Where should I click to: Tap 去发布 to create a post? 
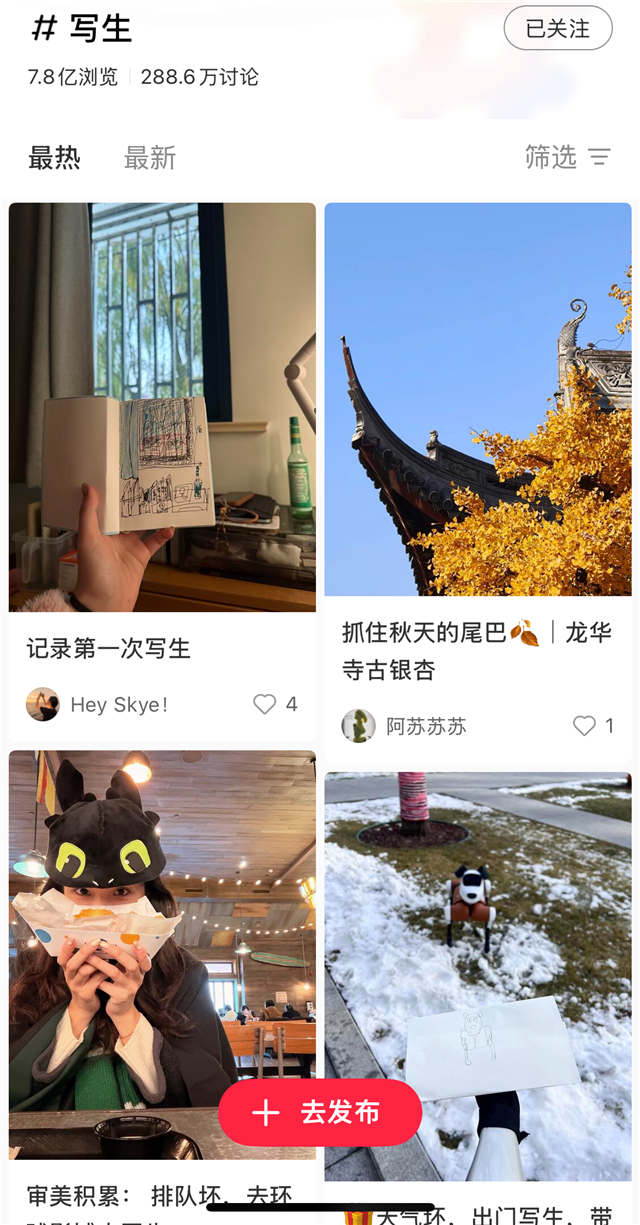[x=320, y=1113]
